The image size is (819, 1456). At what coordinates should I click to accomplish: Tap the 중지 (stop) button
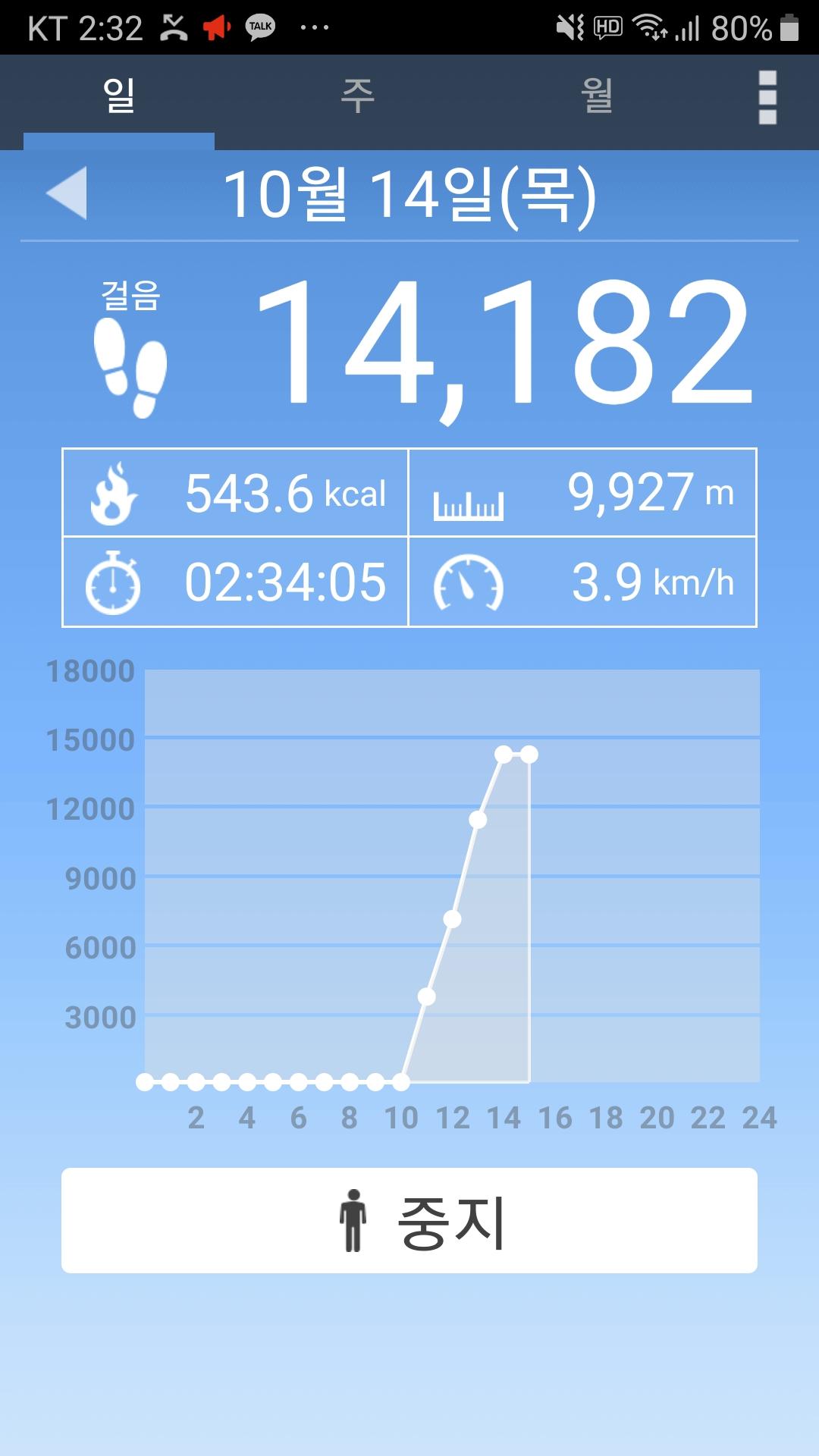pyautogui.click(x=409, y=1220)
